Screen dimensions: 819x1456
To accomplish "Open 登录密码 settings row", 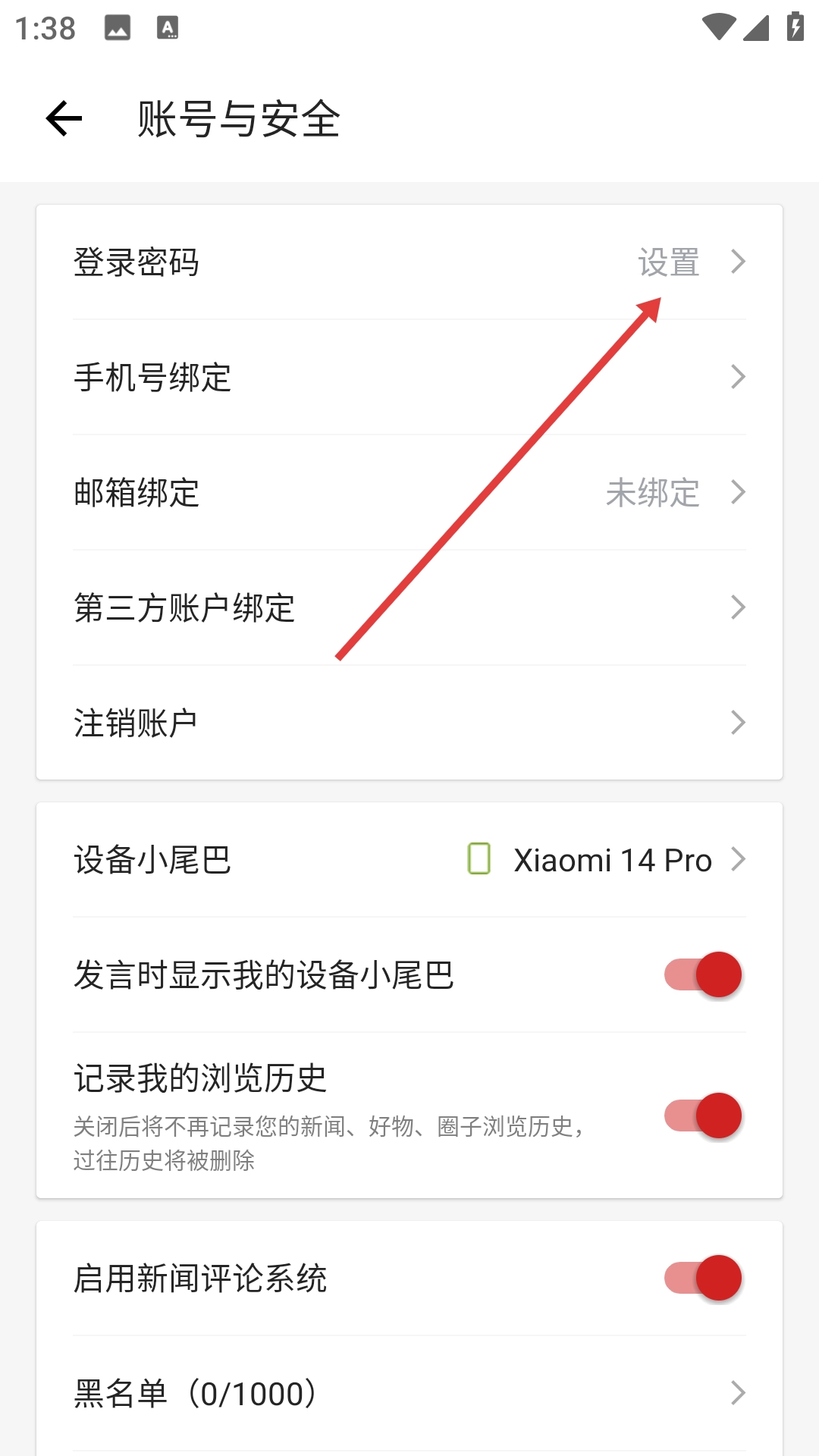I will point(409,262).
